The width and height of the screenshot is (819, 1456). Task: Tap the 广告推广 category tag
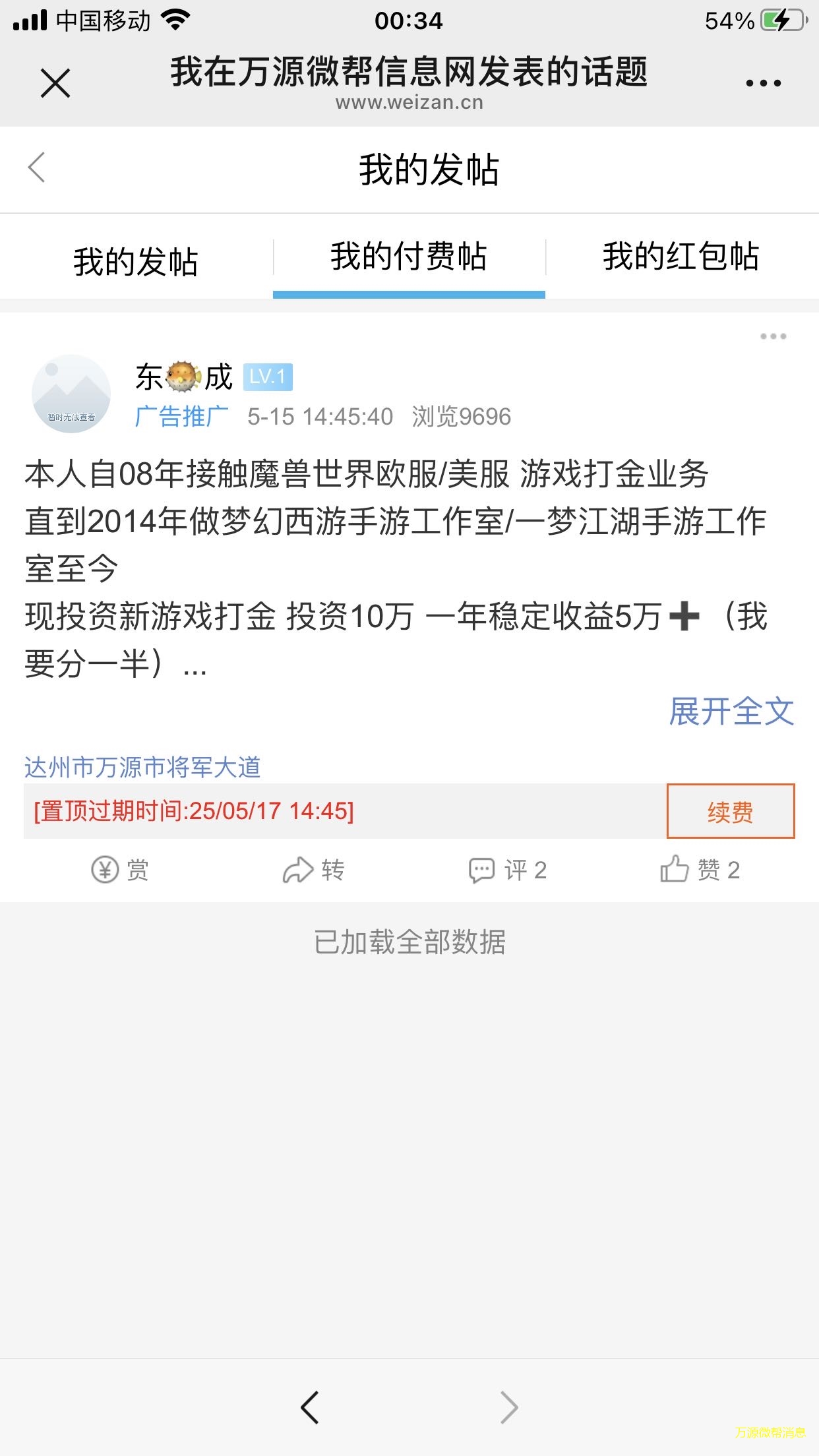click(181, 417)
